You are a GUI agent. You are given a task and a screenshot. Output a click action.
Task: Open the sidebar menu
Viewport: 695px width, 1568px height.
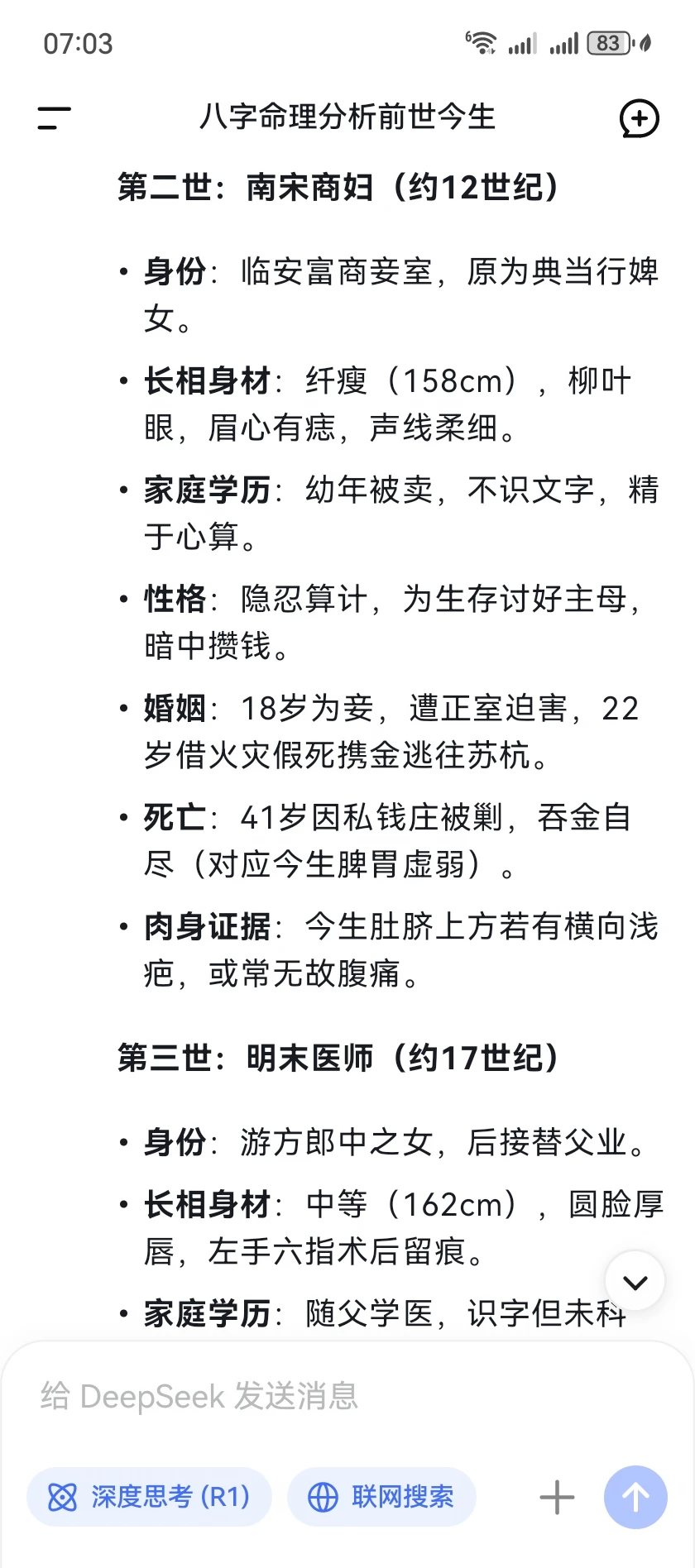[54, 118]
